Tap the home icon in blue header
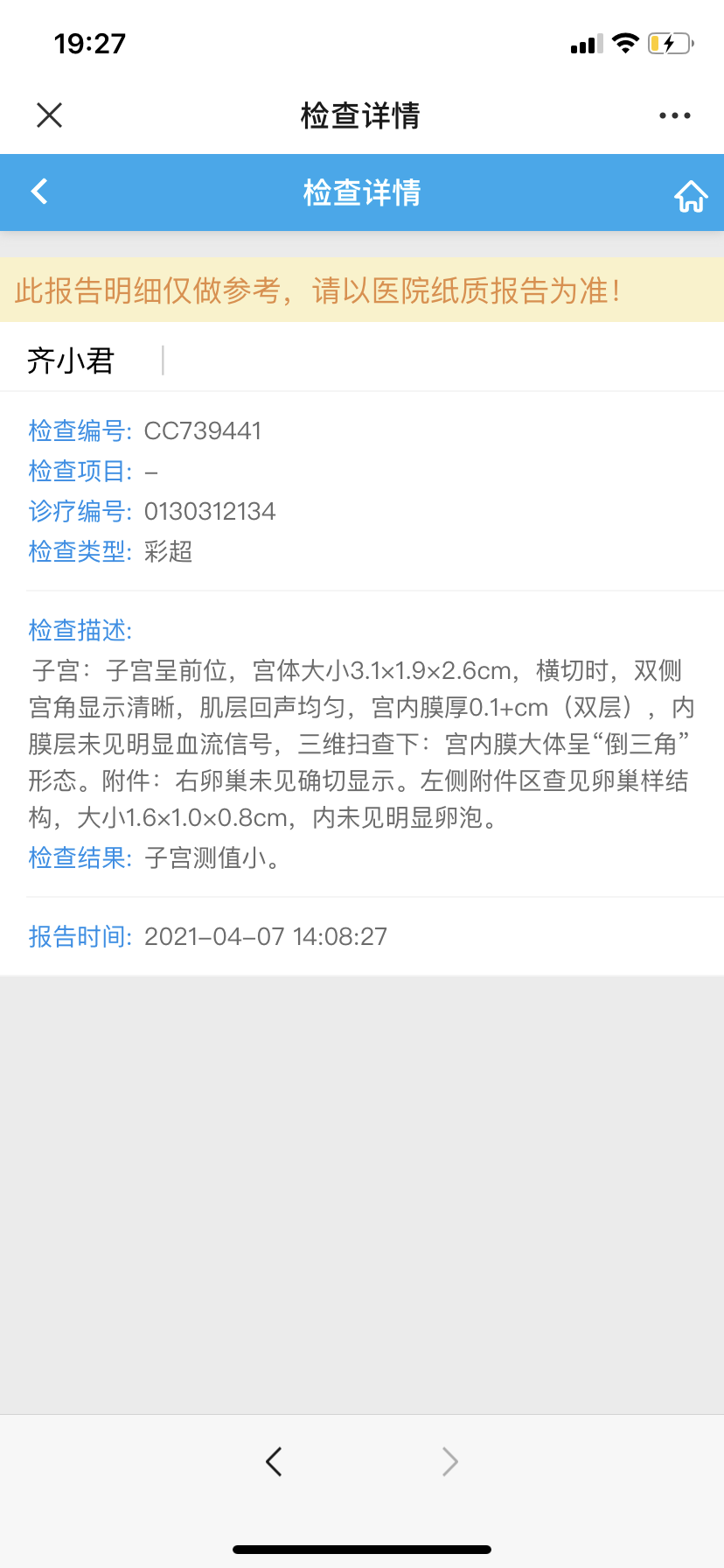This screenshot has width=724, height=1568. pyautogui.click(x=692, y=194)
